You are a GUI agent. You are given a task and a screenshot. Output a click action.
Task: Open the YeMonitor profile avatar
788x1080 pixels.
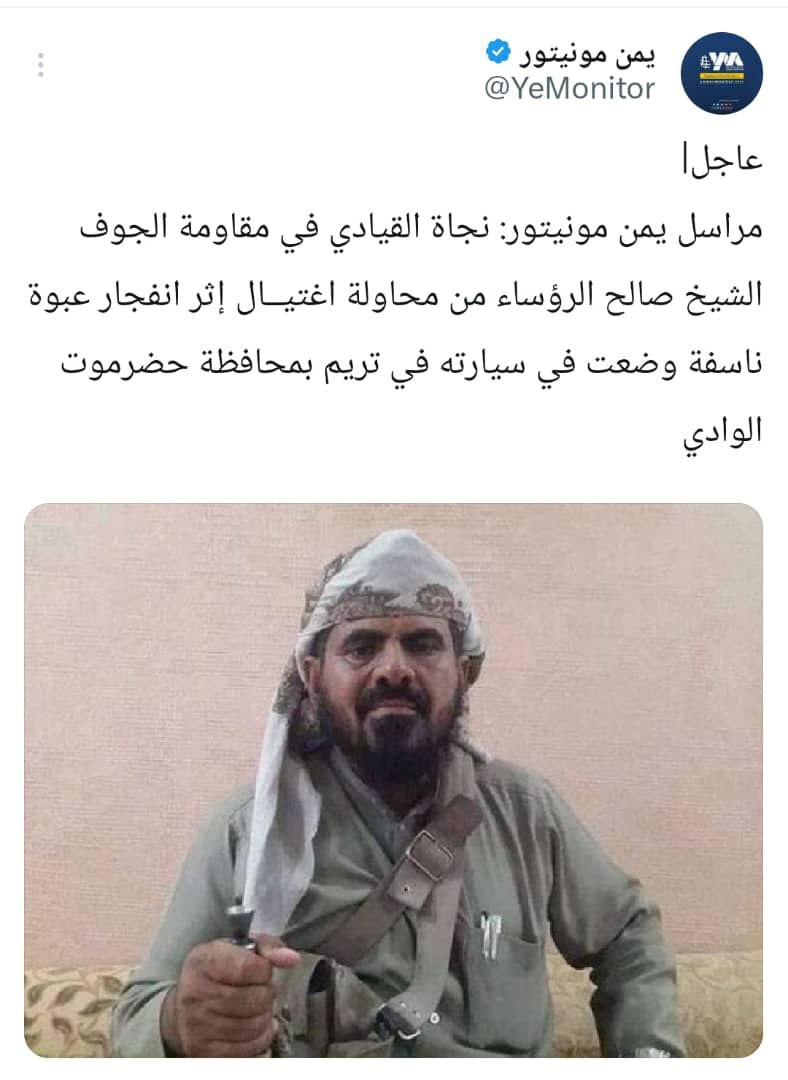click(721, 72)
